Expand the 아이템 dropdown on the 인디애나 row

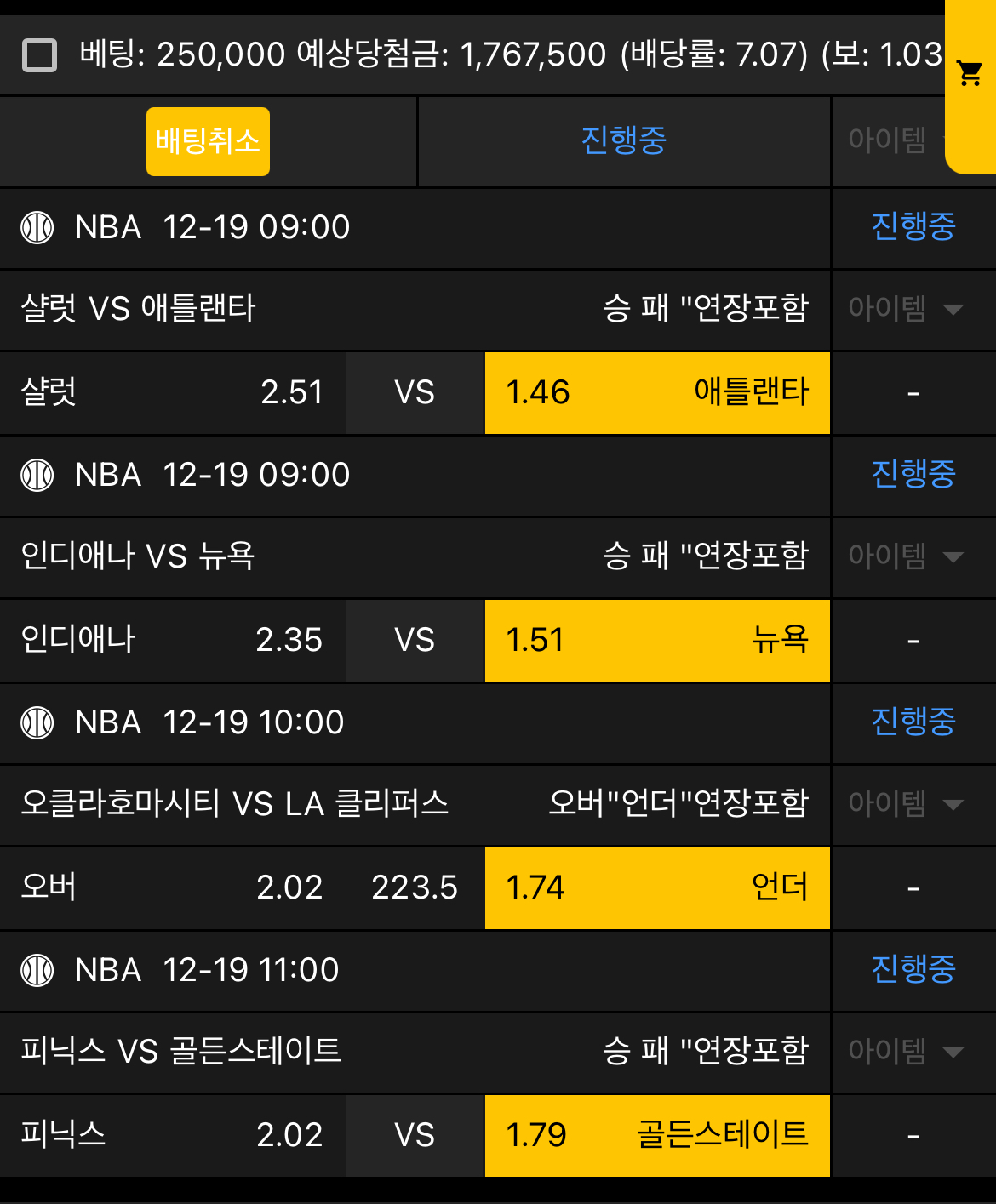(x=911, y=557)
